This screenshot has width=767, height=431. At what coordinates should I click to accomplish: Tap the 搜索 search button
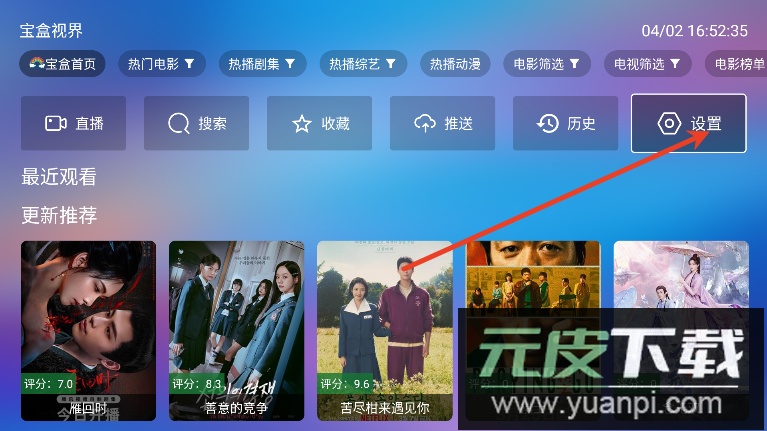197,124
